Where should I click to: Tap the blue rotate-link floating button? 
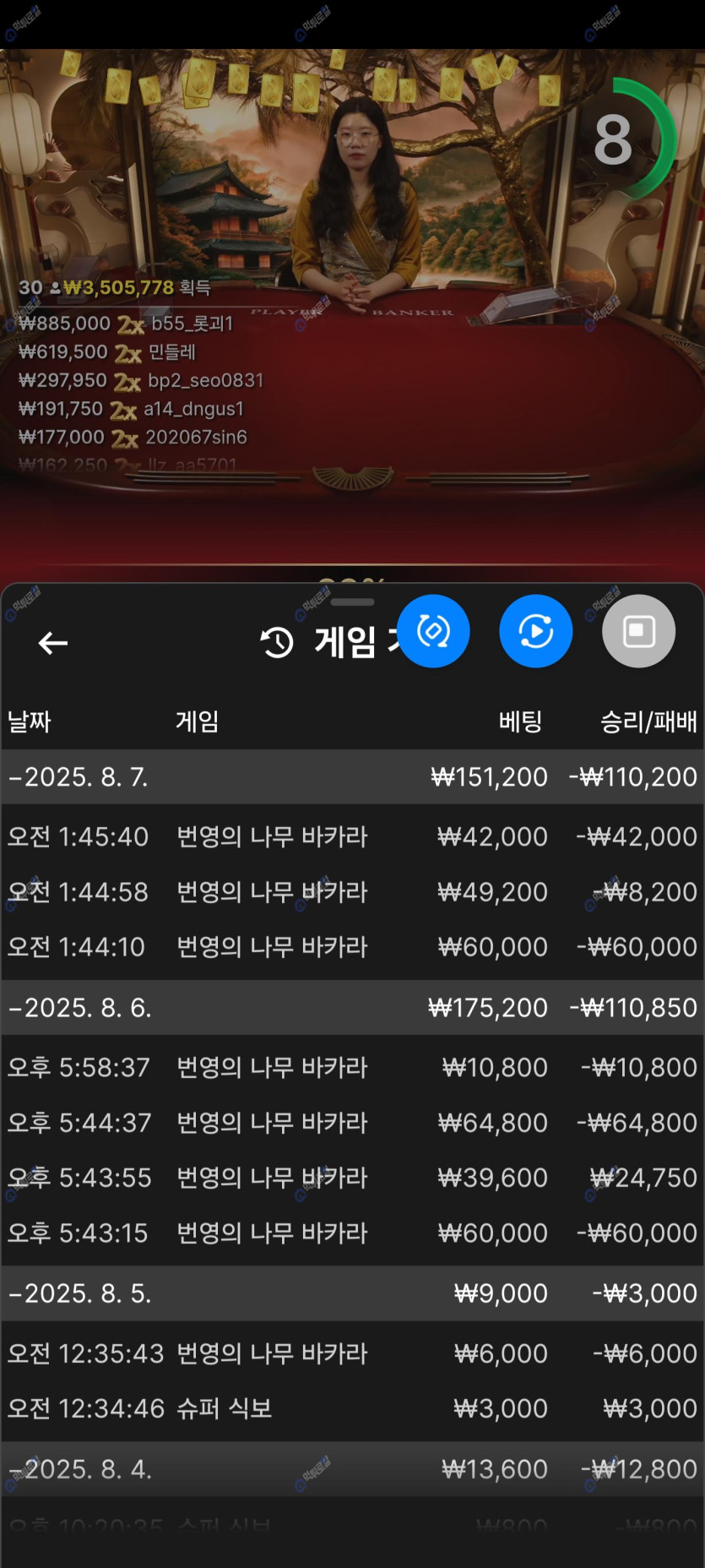coord(433,631)
